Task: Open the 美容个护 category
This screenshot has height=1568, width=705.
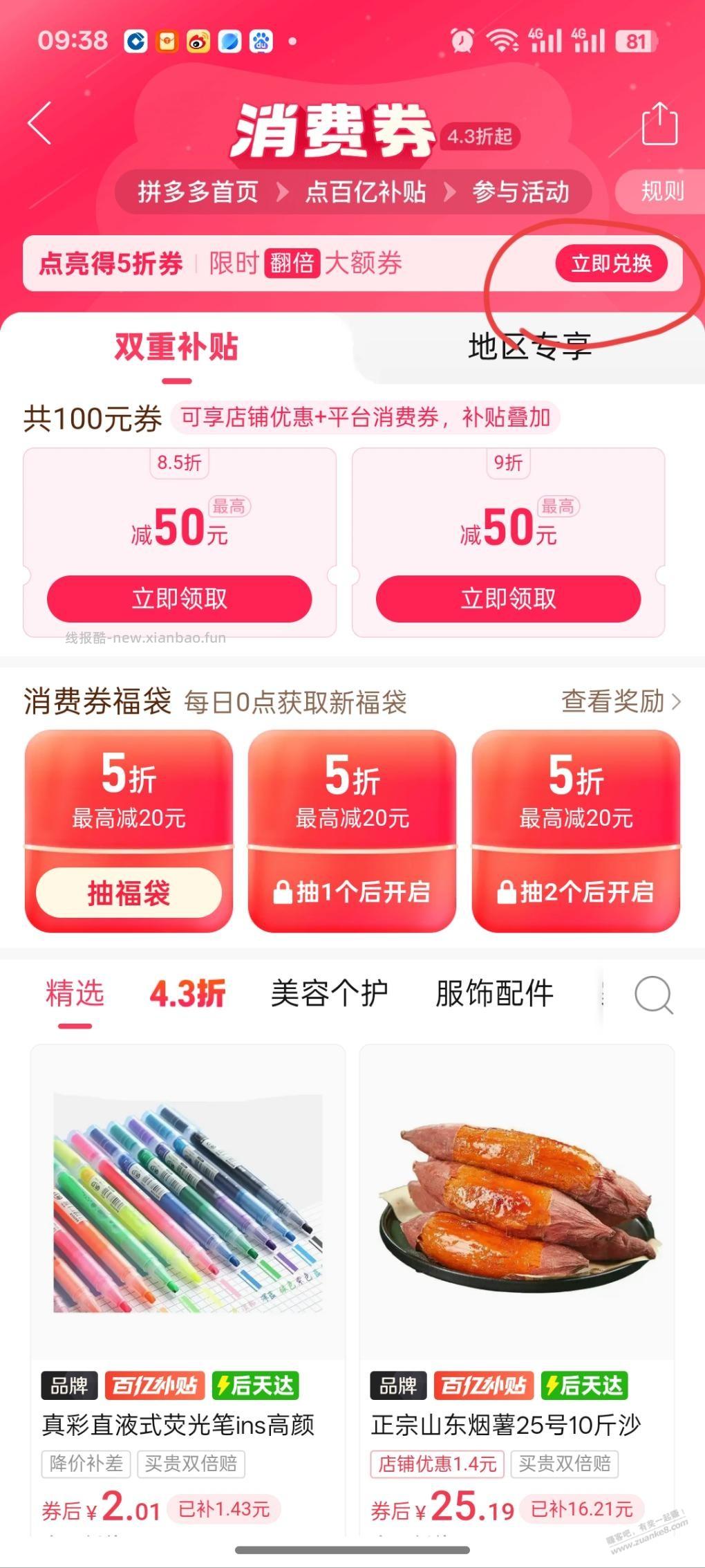Action: click(330, 994)
